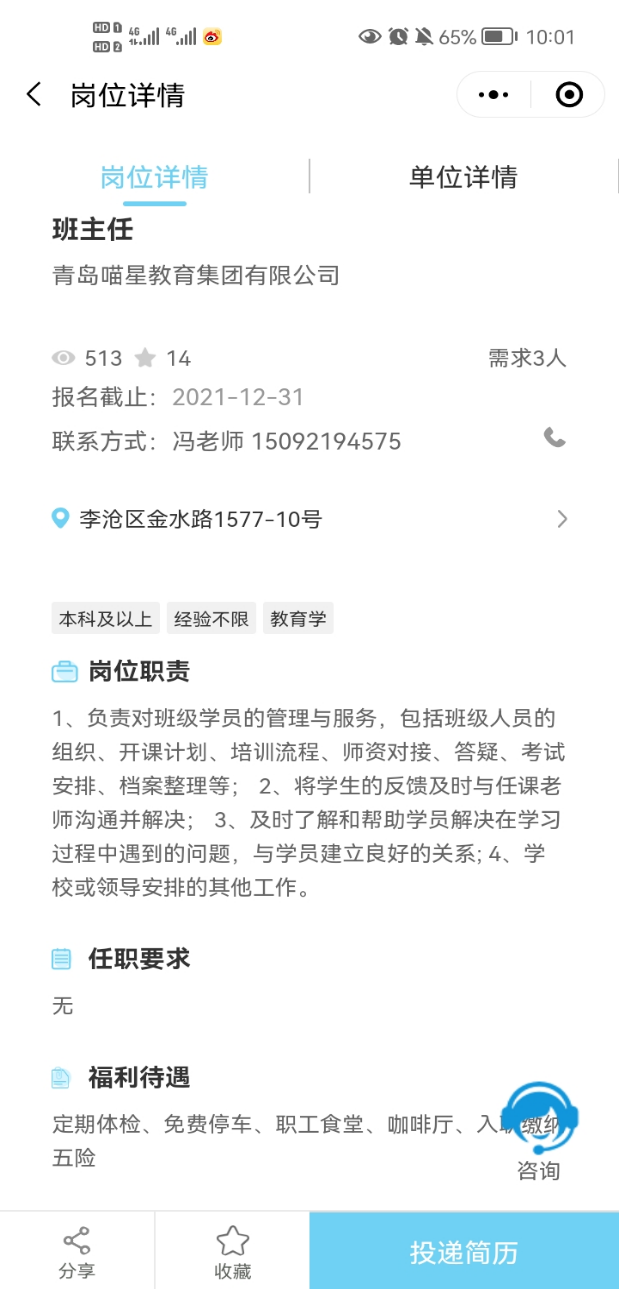Share this job posting

click(x=77, y=1250)
